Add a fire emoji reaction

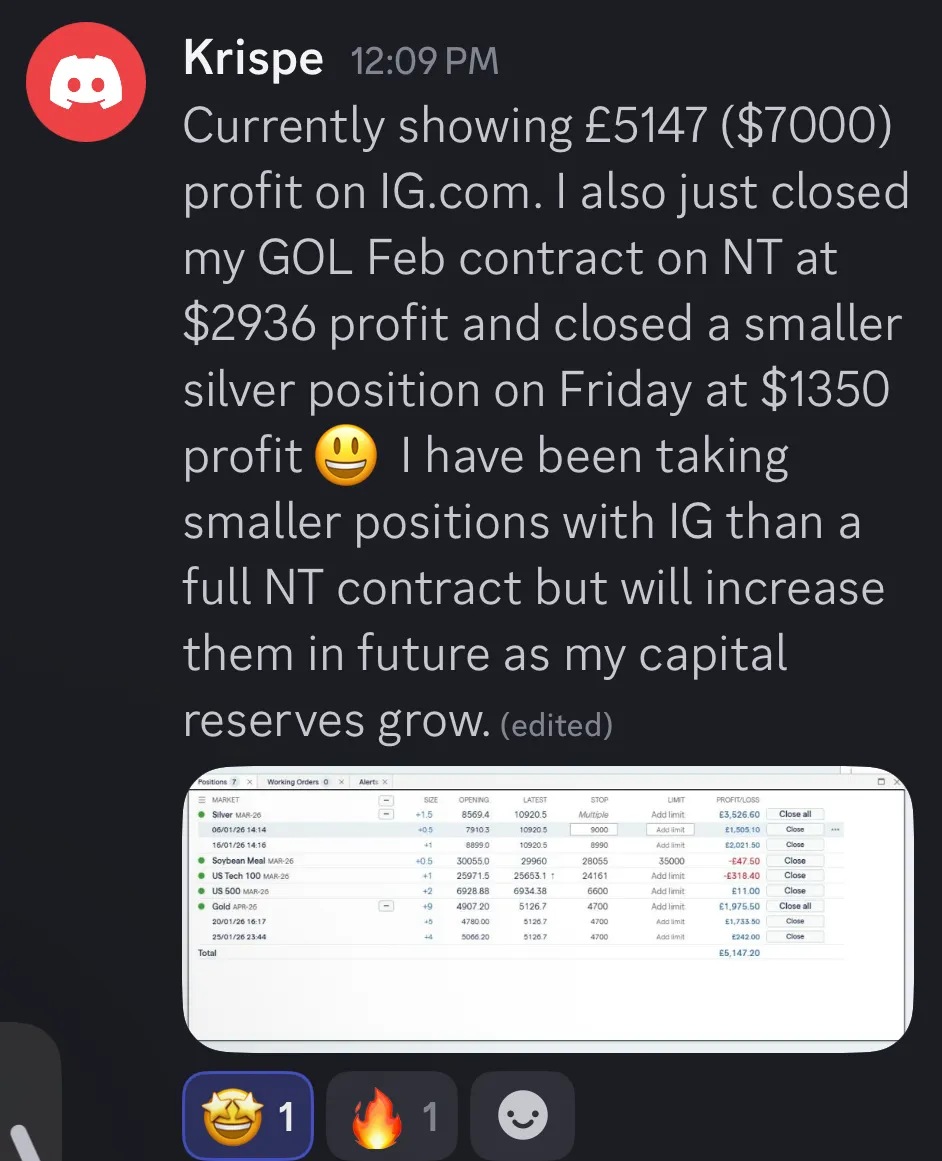(x=391, y=1115)
